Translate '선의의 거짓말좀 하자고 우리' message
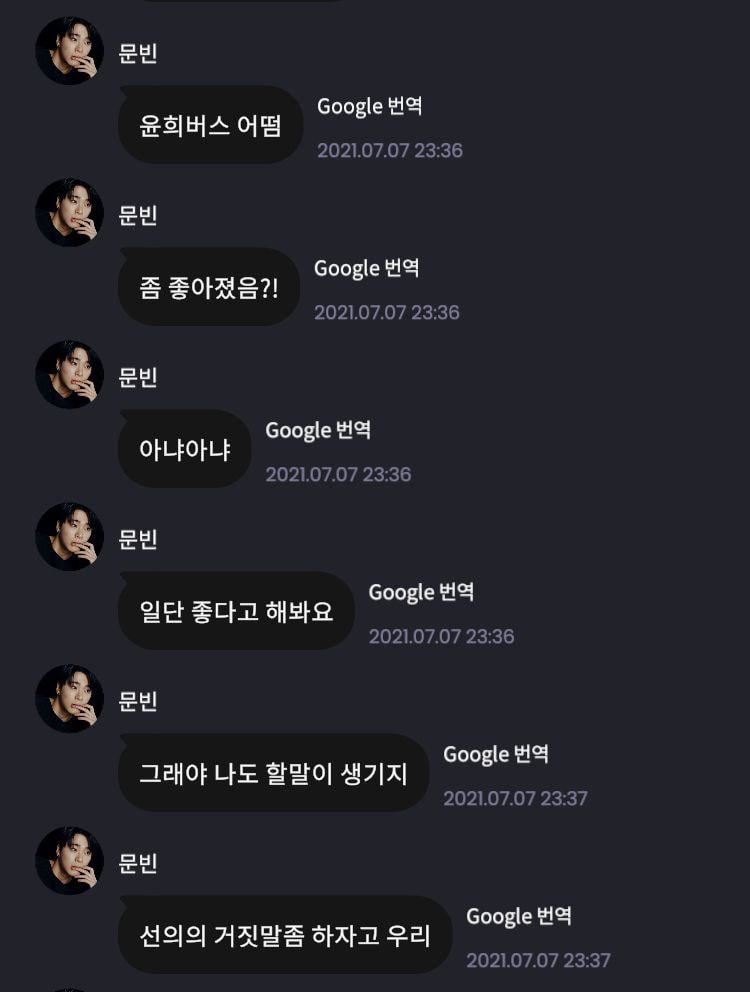750x992 pixels. 516,916
